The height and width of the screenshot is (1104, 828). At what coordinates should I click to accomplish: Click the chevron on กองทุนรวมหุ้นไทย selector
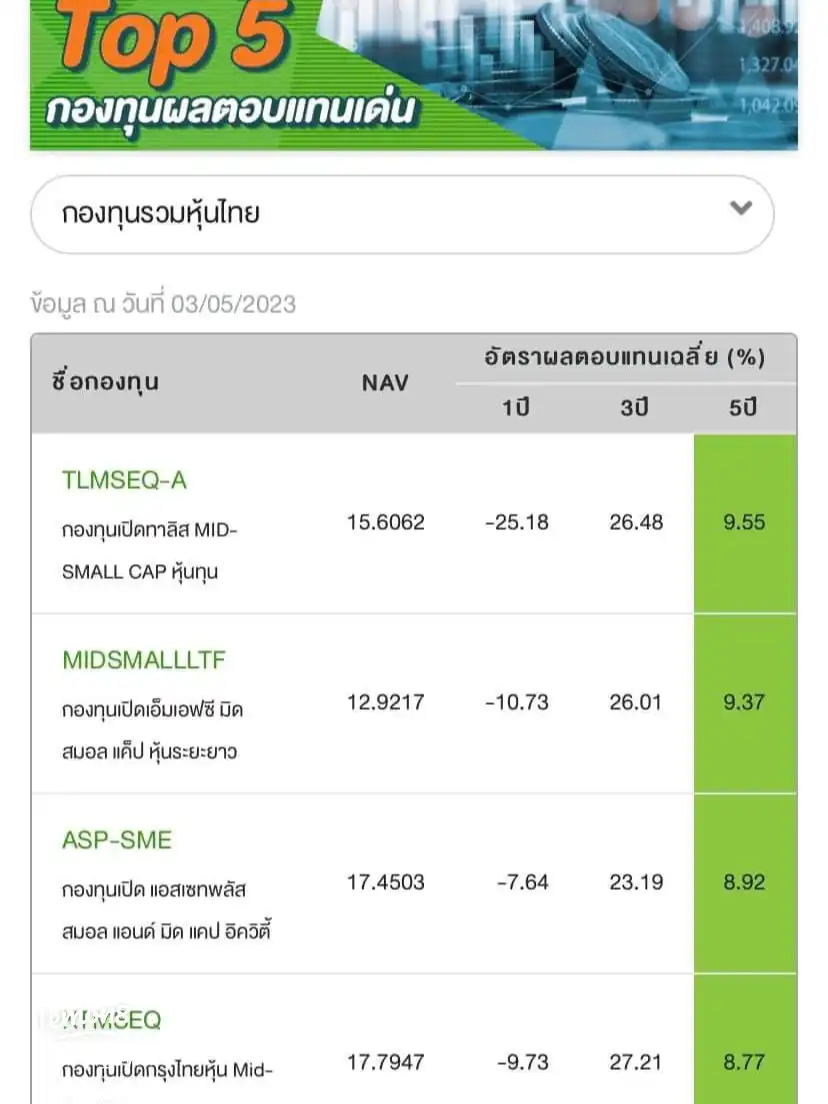(739, 210)
